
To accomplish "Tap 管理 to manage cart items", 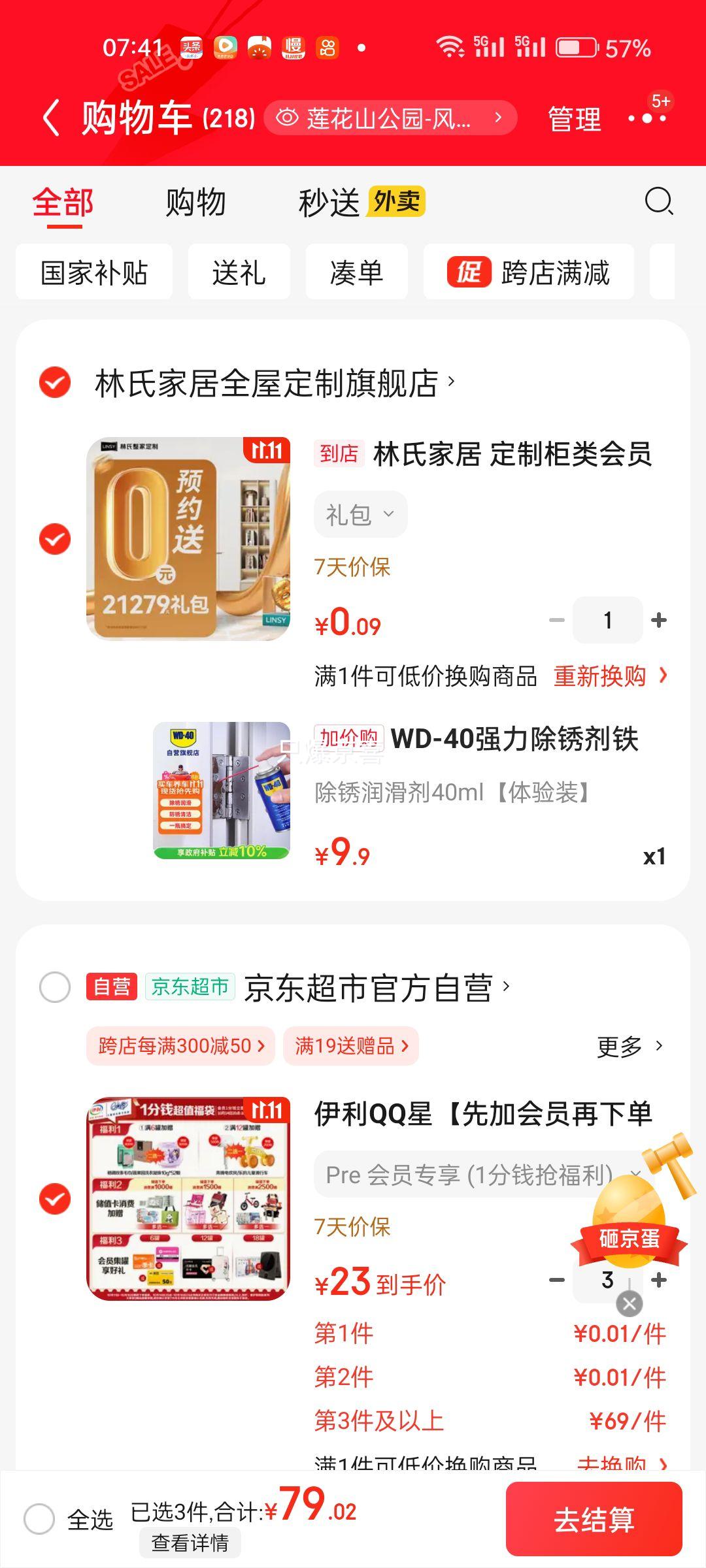I will [574, 120].
